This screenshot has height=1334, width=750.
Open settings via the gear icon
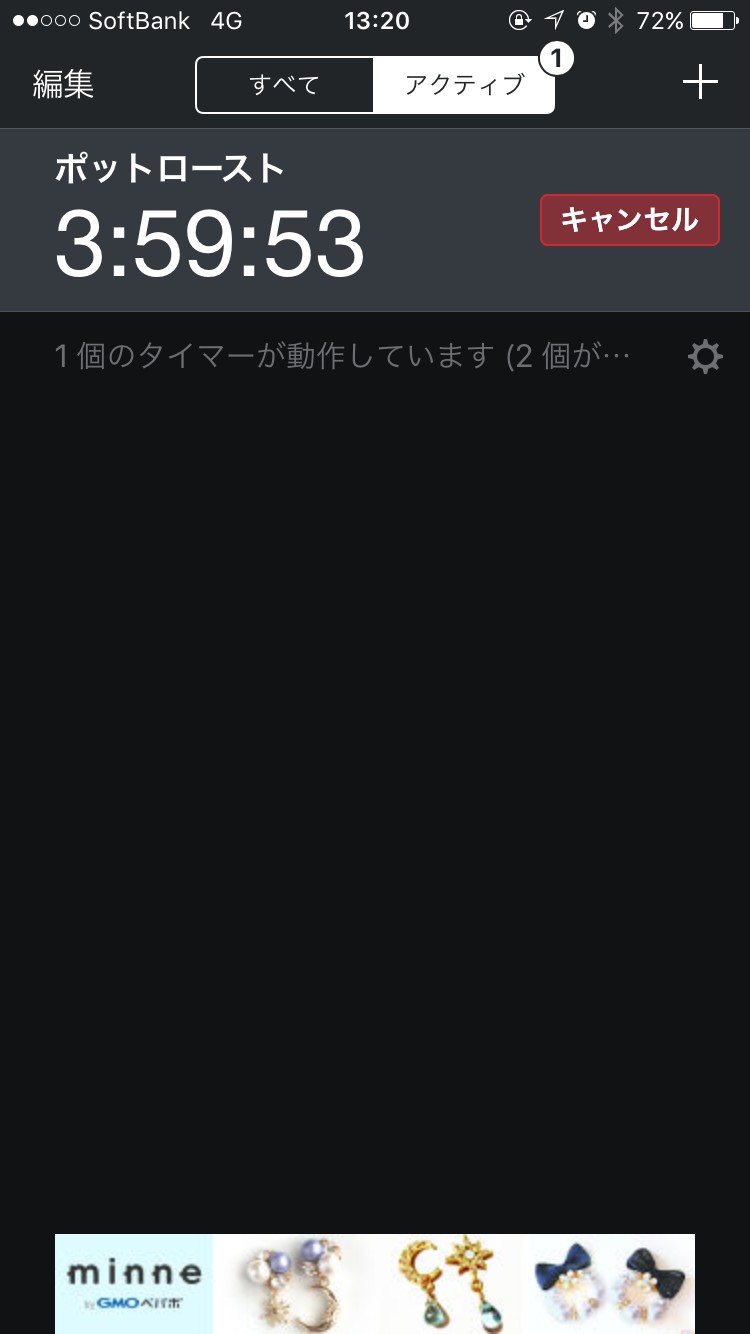point(705,357)
